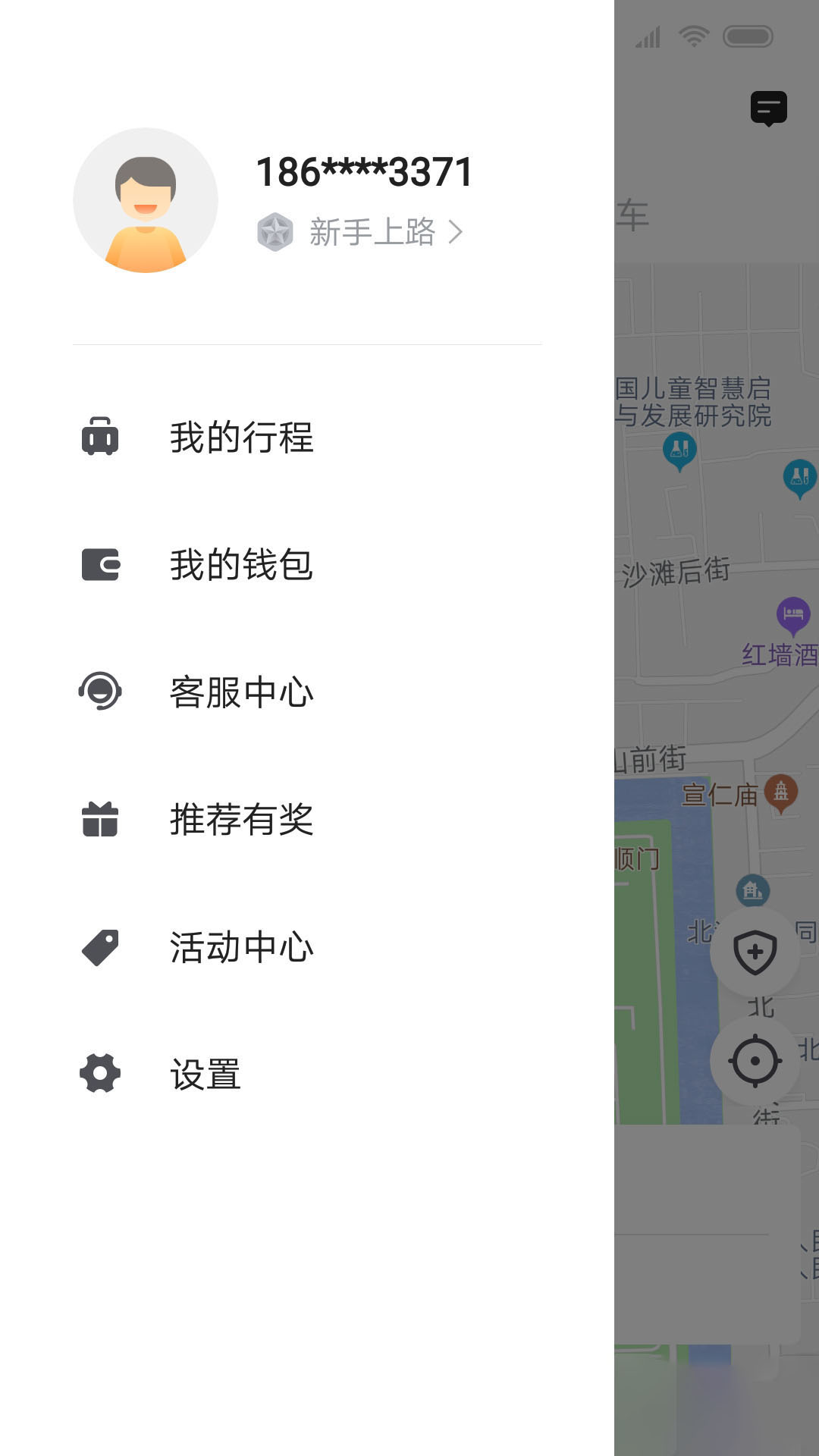Screen dimensions: 819x1456
Task: Click the 宣仁庙 pagoda map marker
Action: coord(781,792)
